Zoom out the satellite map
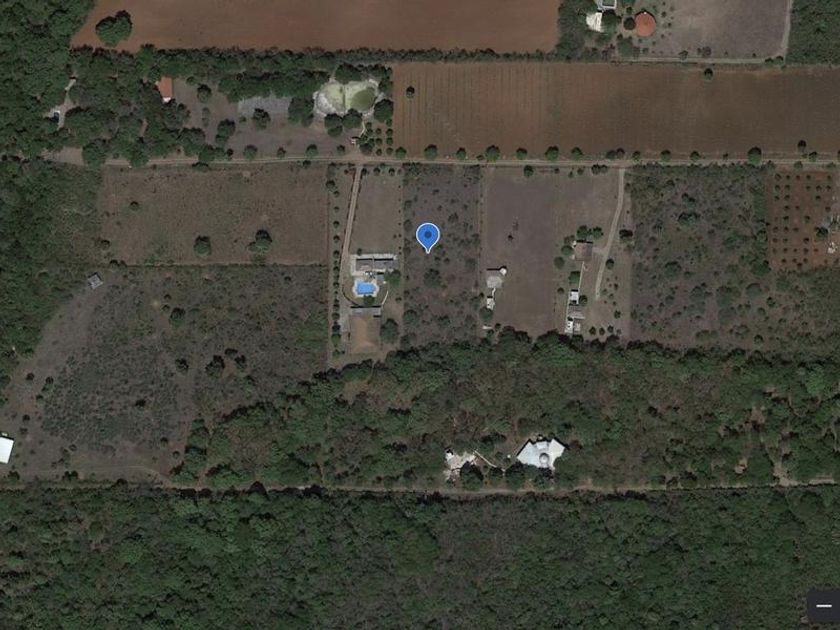 (x=823, y=607)
